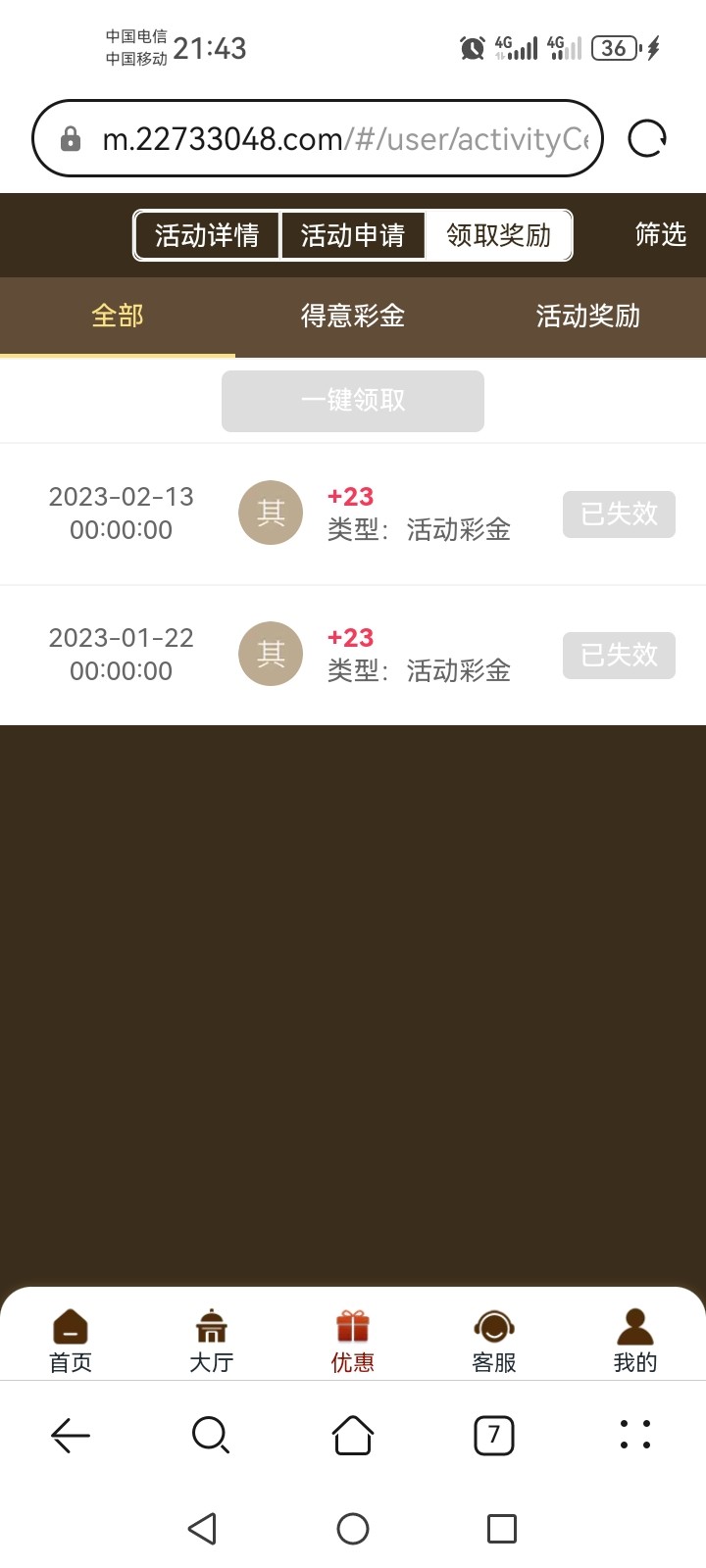Open the 筛选 filter

pyautogui.click(x=660, y=234)
